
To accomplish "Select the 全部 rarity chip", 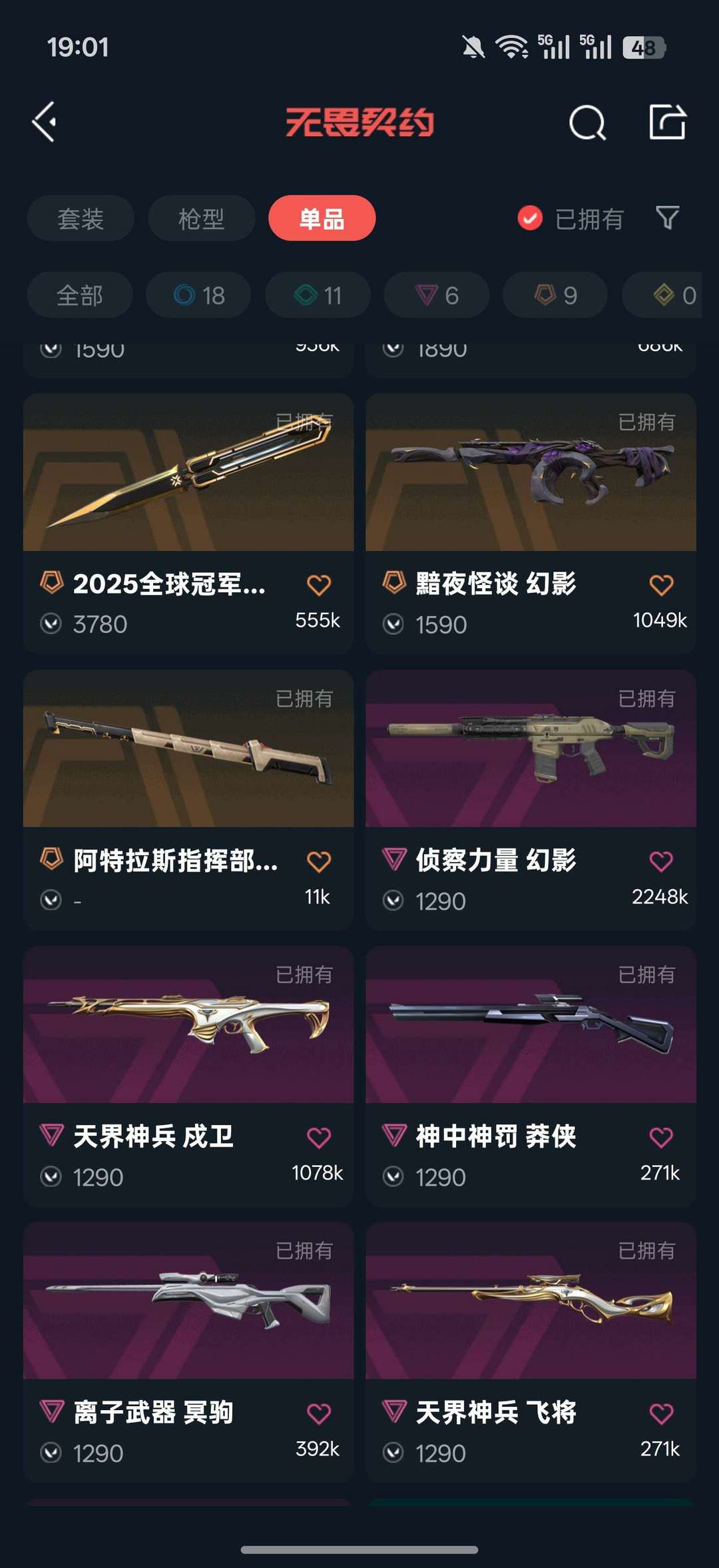I will tap(80, 295).
